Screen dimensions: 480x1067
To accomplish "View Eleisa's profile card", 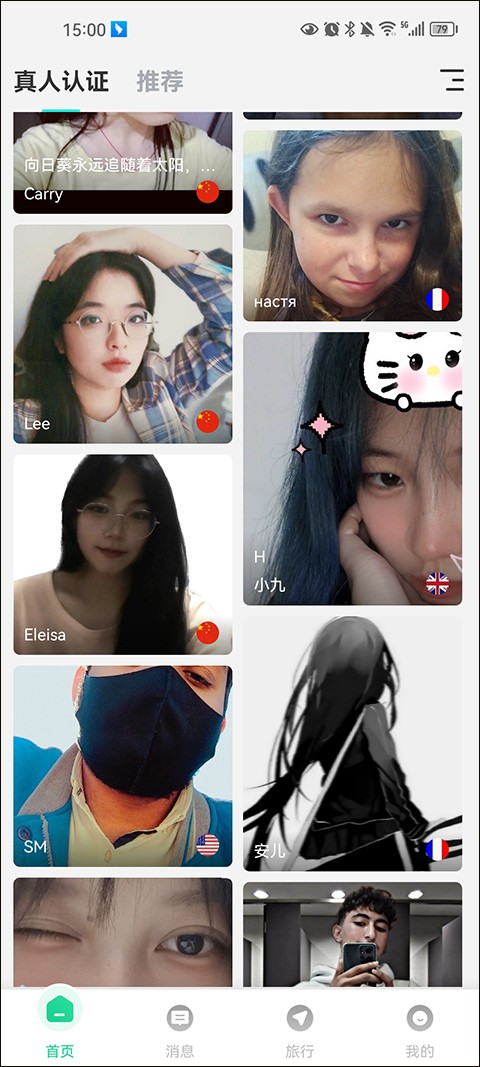I will [123, 555].
